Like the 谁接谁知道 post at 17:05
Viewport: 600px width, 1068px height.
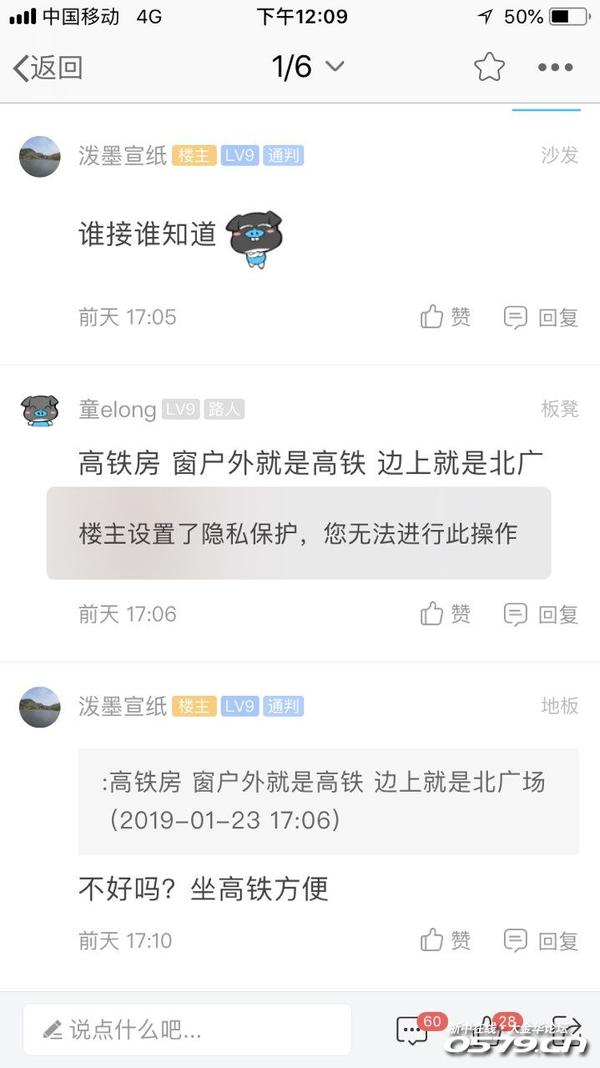[x=445, y=317]
